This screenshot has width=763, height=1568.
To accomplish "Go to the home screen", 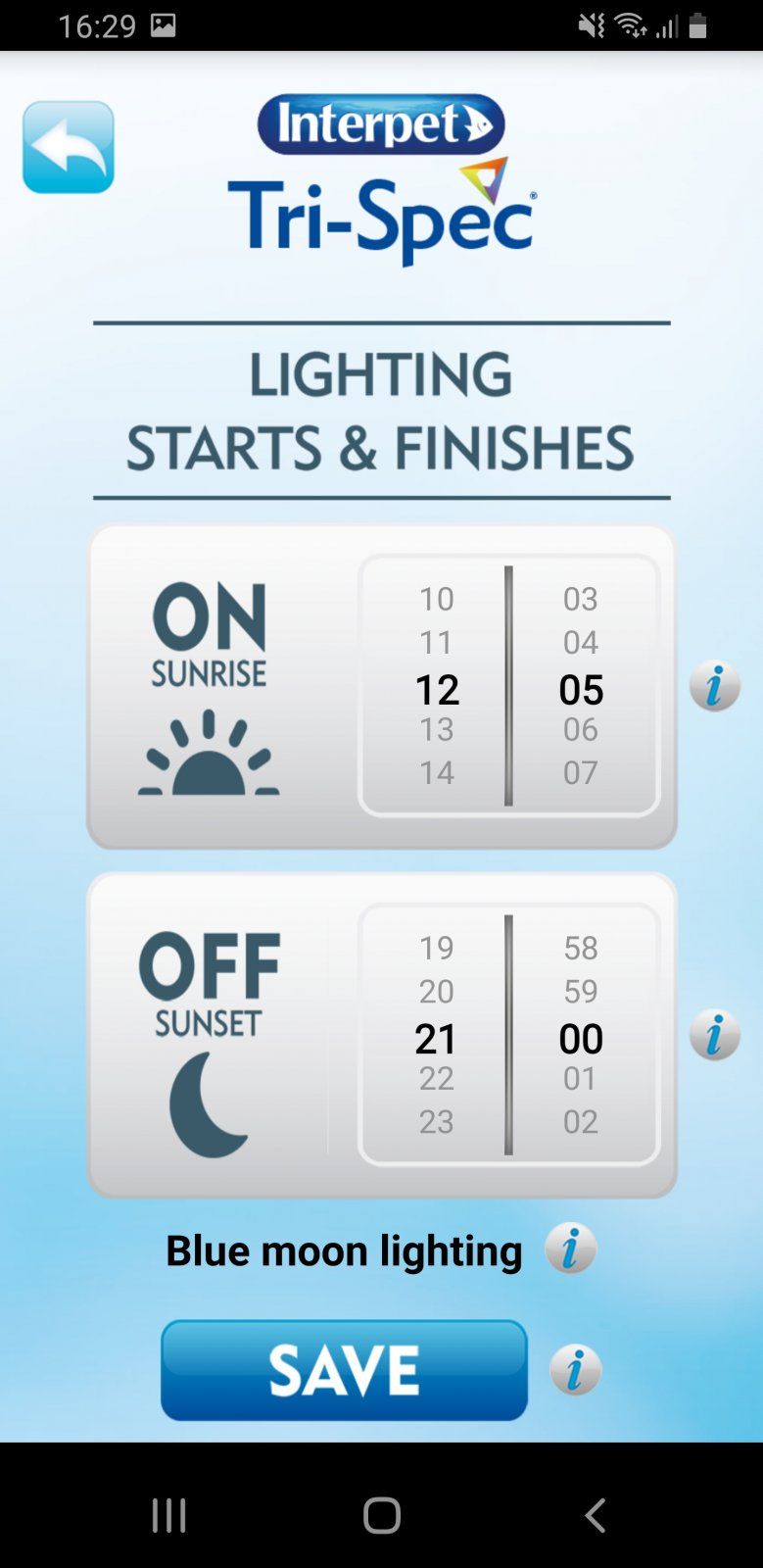I will (382, 1515).
